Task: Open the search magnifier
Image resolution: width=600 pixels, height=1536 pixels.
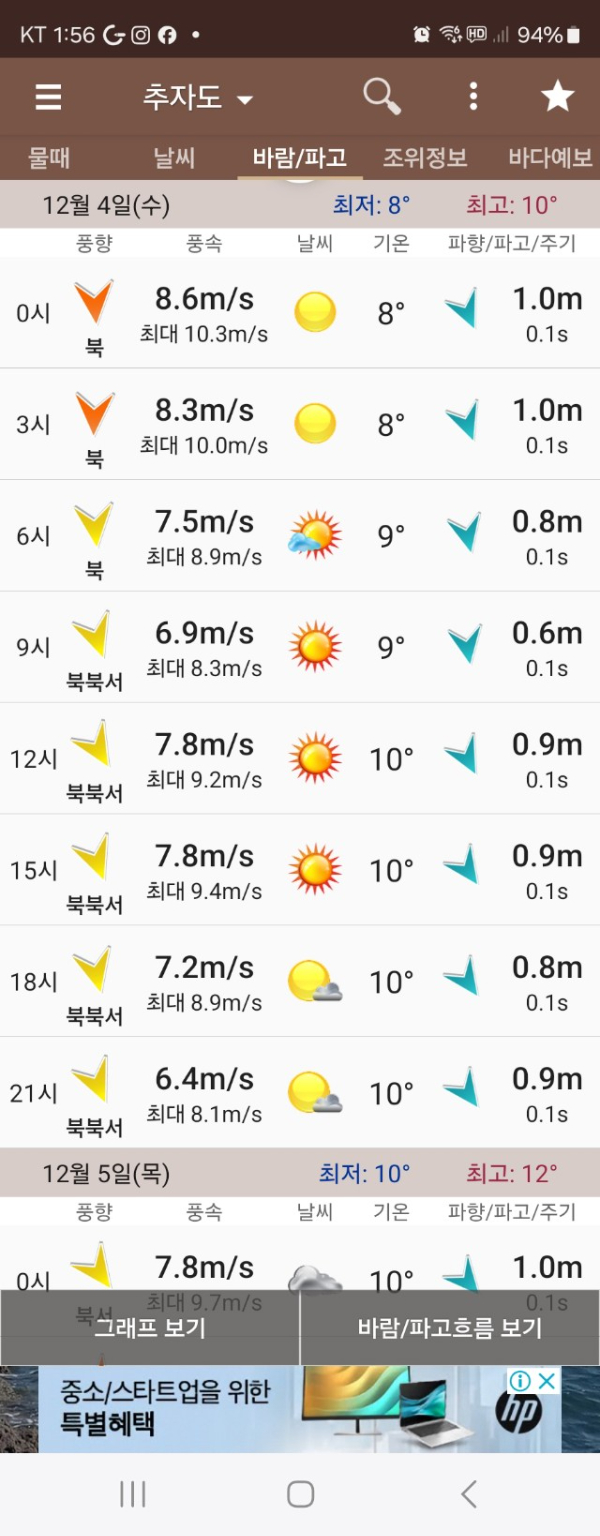Action: tap(381, 97)
